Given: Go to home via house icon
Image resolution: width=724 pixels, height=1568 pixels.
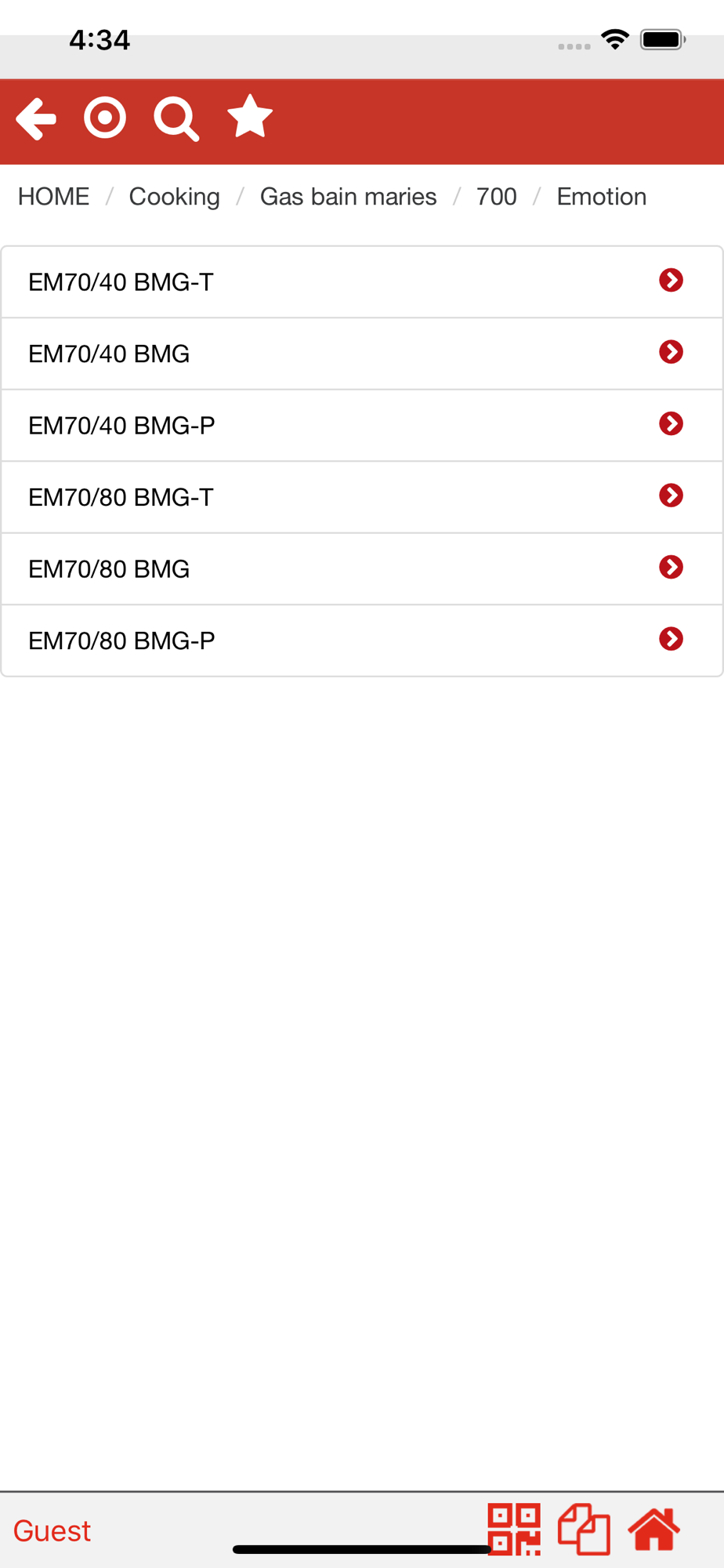Looking at the screenshot, I should click(x=654, y=1529).
